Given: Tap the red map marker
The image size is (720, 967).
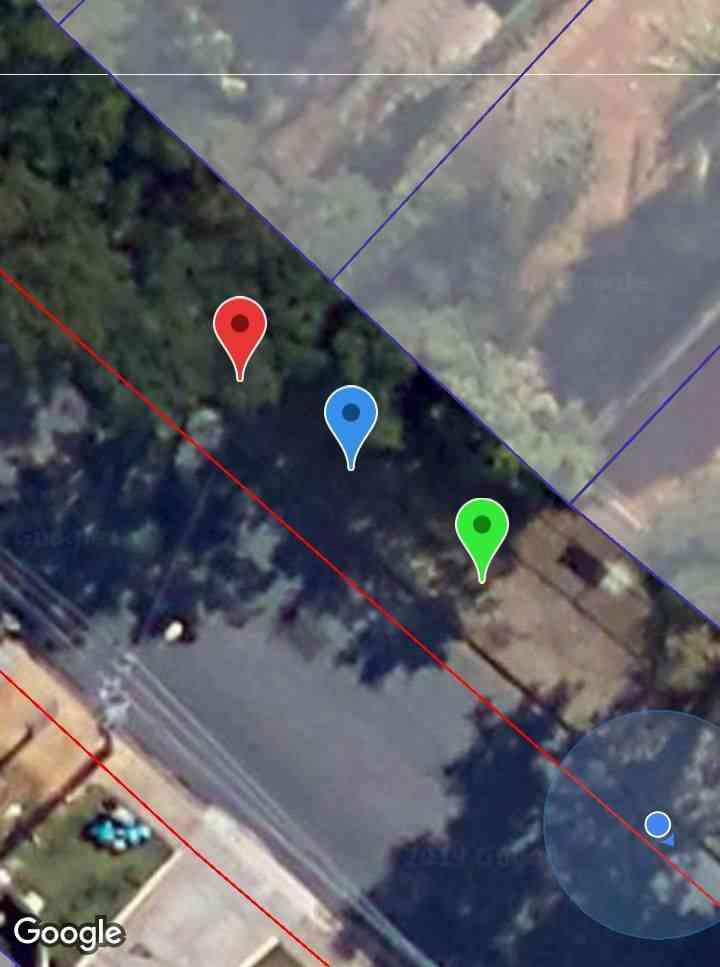Looking at the screenshot, I should (x=240, y=328).
